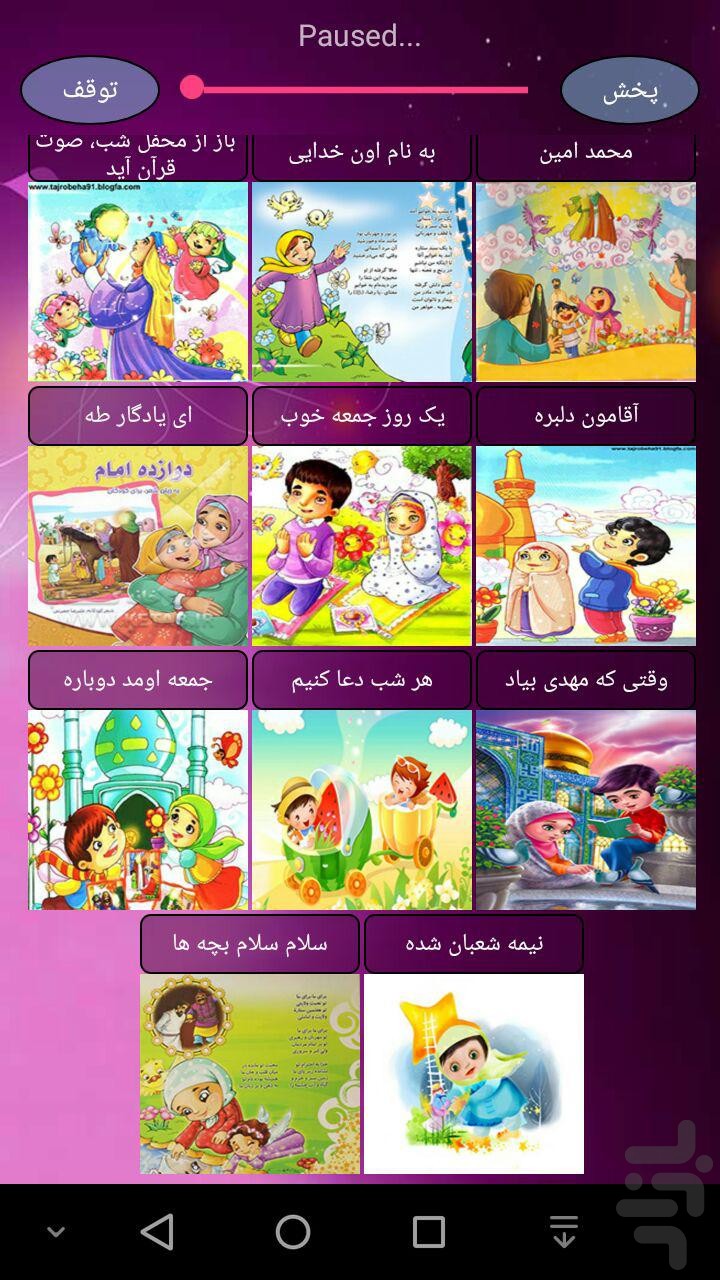Open the song ای یادگار طه
720x1280 pixels.
[138, 415]
